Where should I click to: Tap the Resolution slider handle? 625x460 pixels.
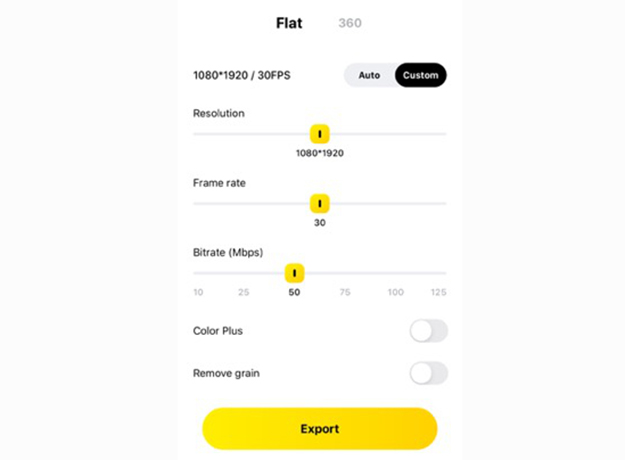coord(320,134)
